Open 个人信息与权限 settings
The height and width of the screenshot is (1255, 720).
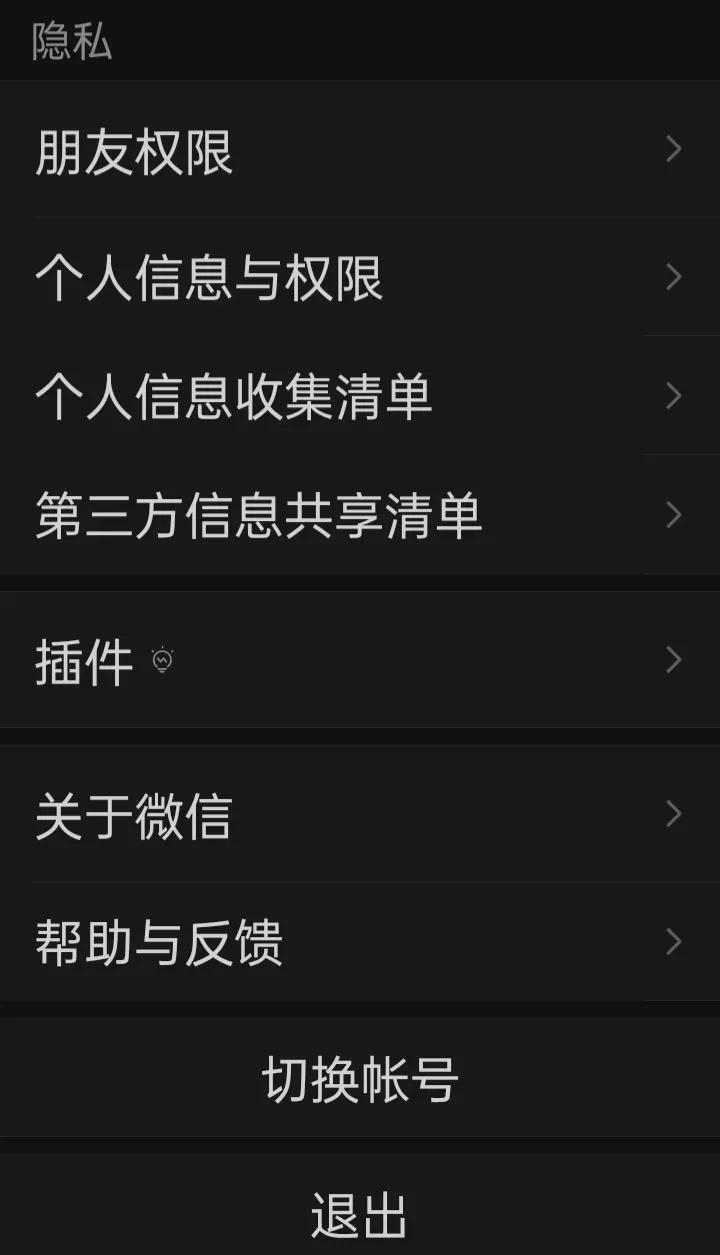[360, 277]
